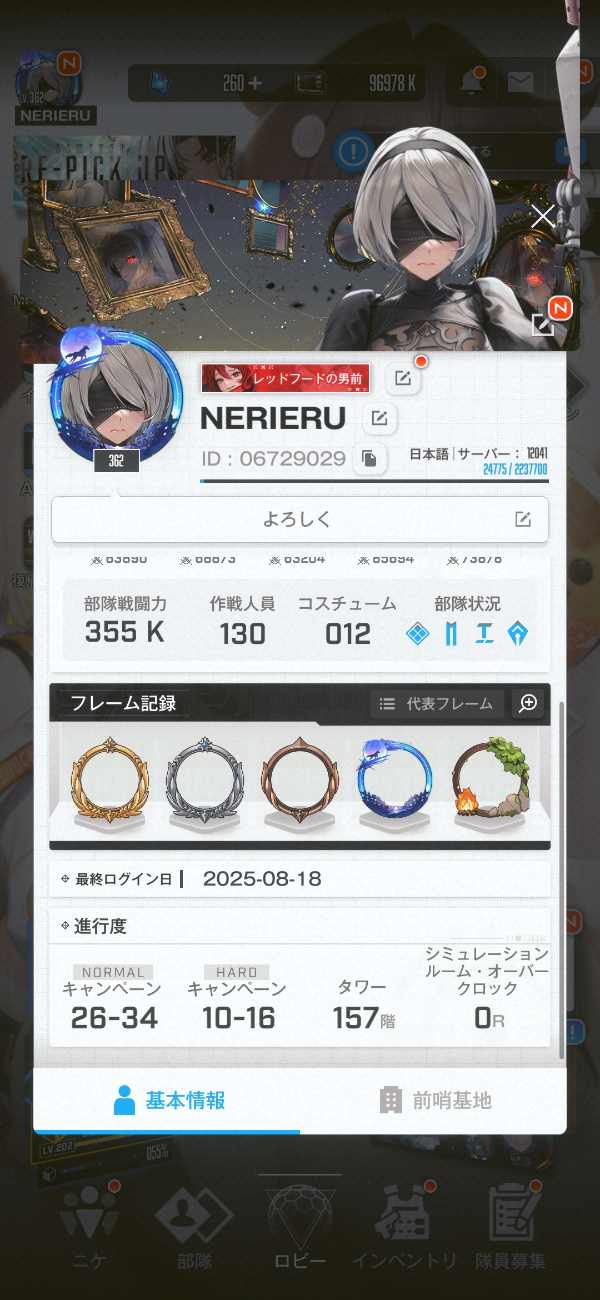Select the bronze frame
The image size is (600, 1300).
[299, 780]
